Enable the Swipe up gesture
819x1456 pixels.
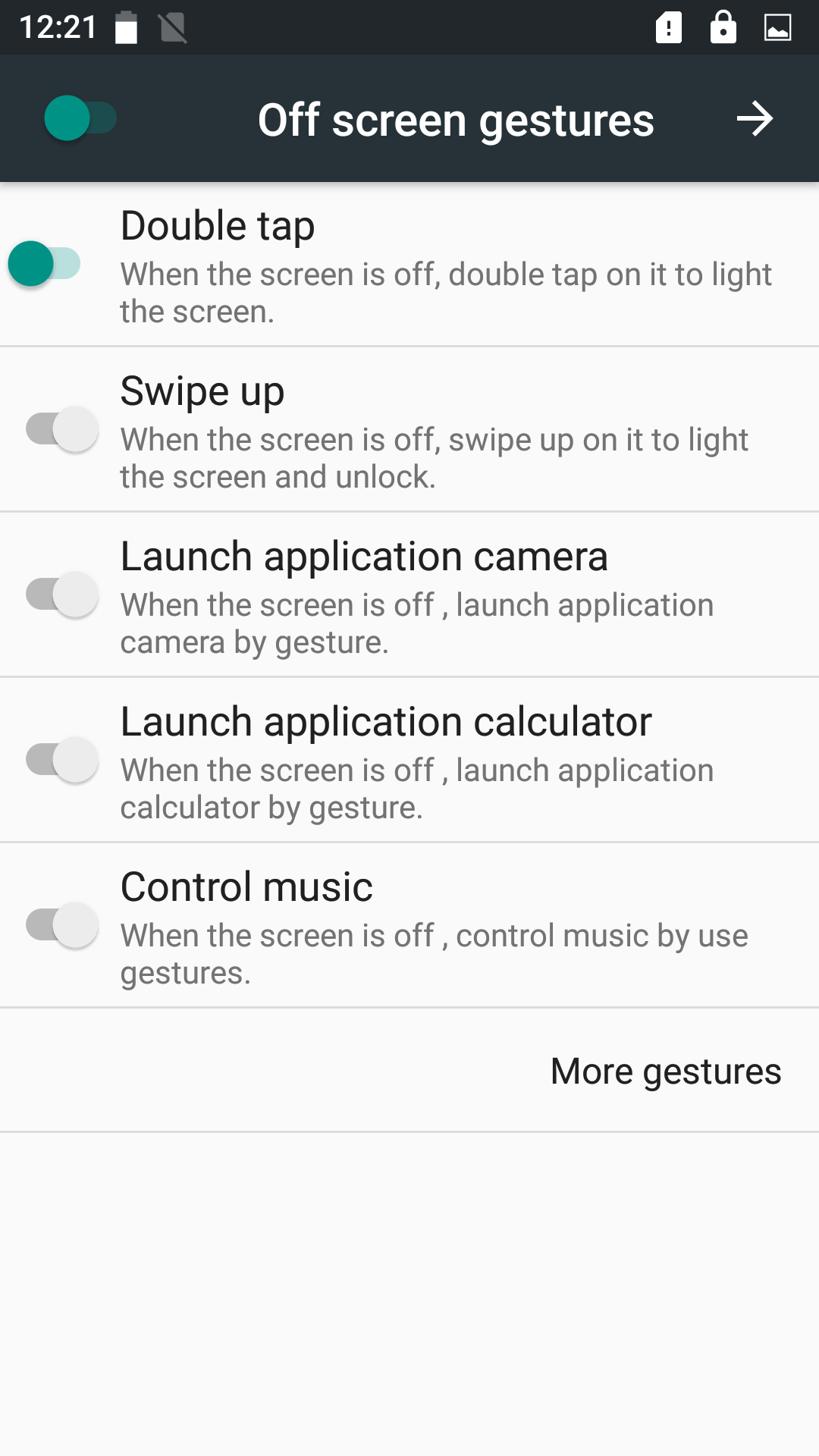click(62, 429)
